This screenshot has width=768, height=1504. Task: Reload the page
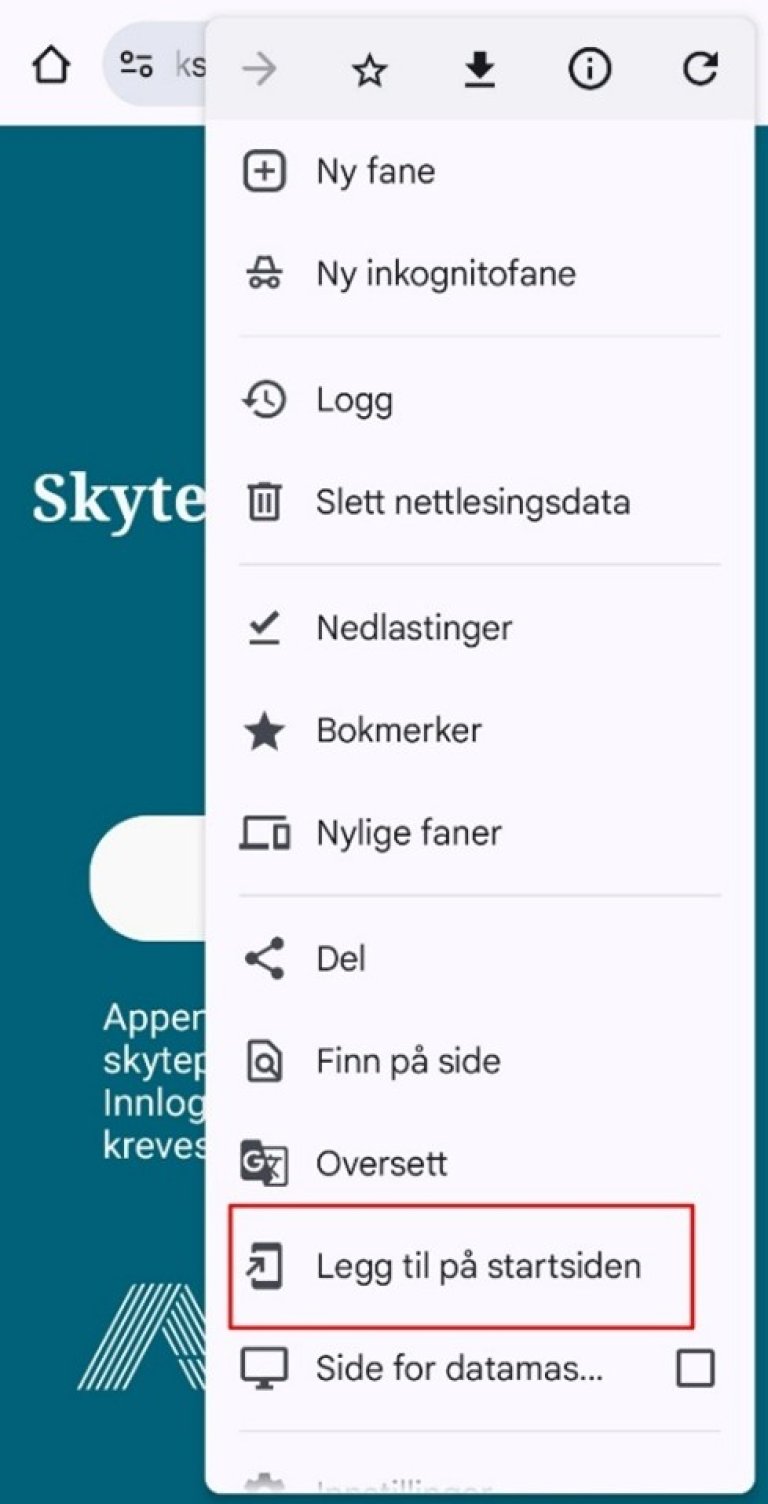click(x=700, y=69)
